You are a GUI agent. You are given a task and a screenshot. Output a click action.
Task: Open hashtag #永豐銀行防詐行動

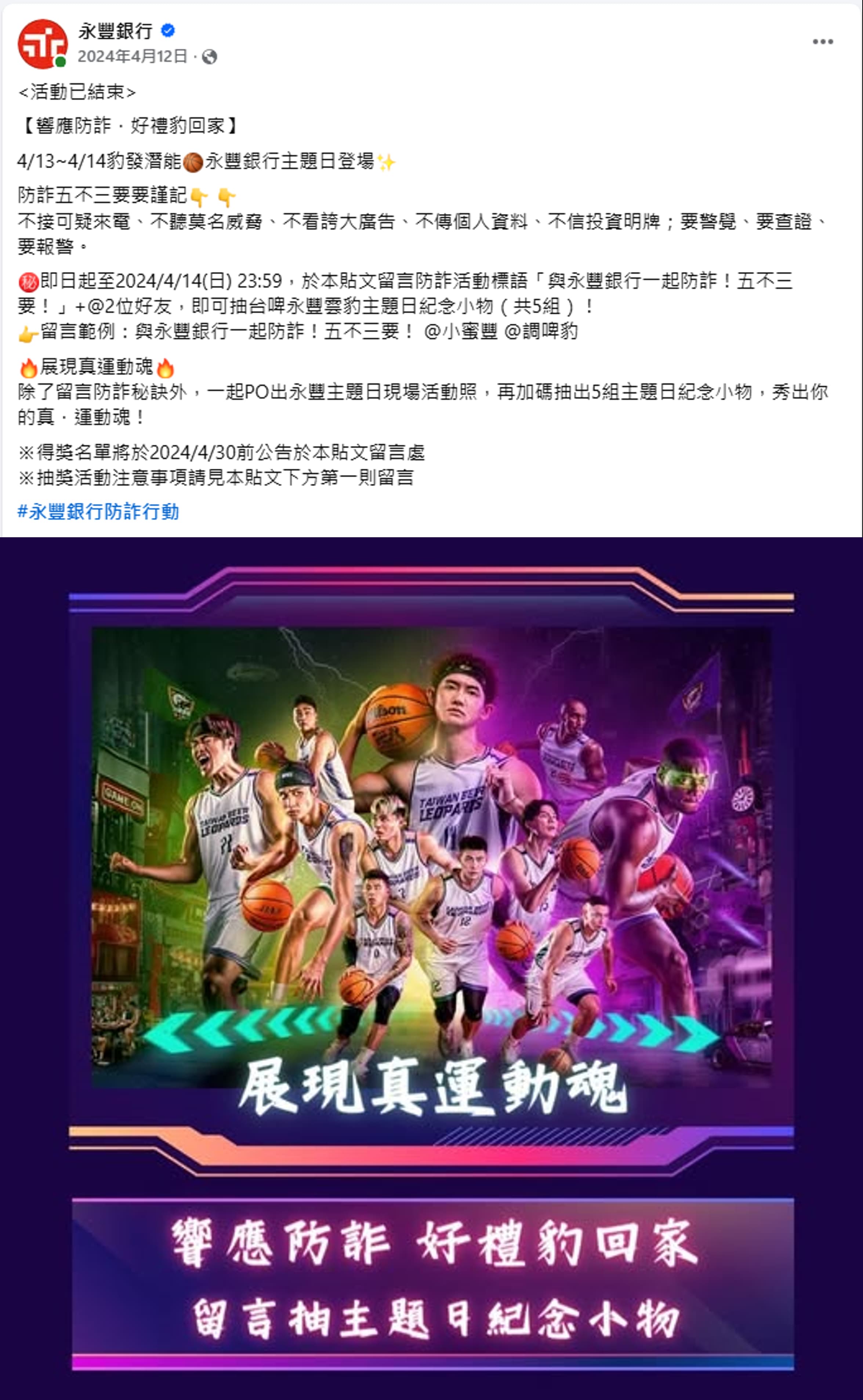[98, 511]
